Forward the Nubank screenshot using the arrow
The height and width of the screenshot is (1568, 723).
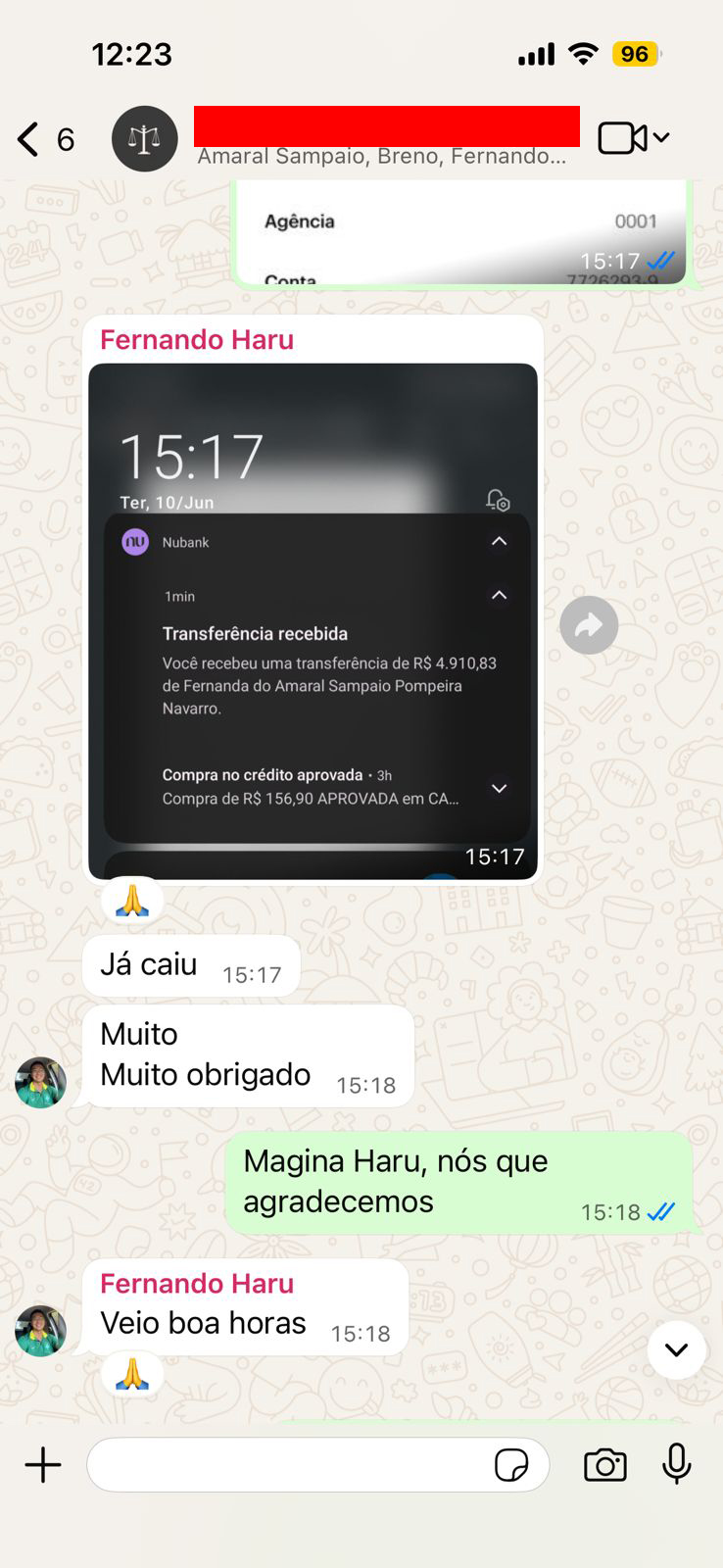589,624
